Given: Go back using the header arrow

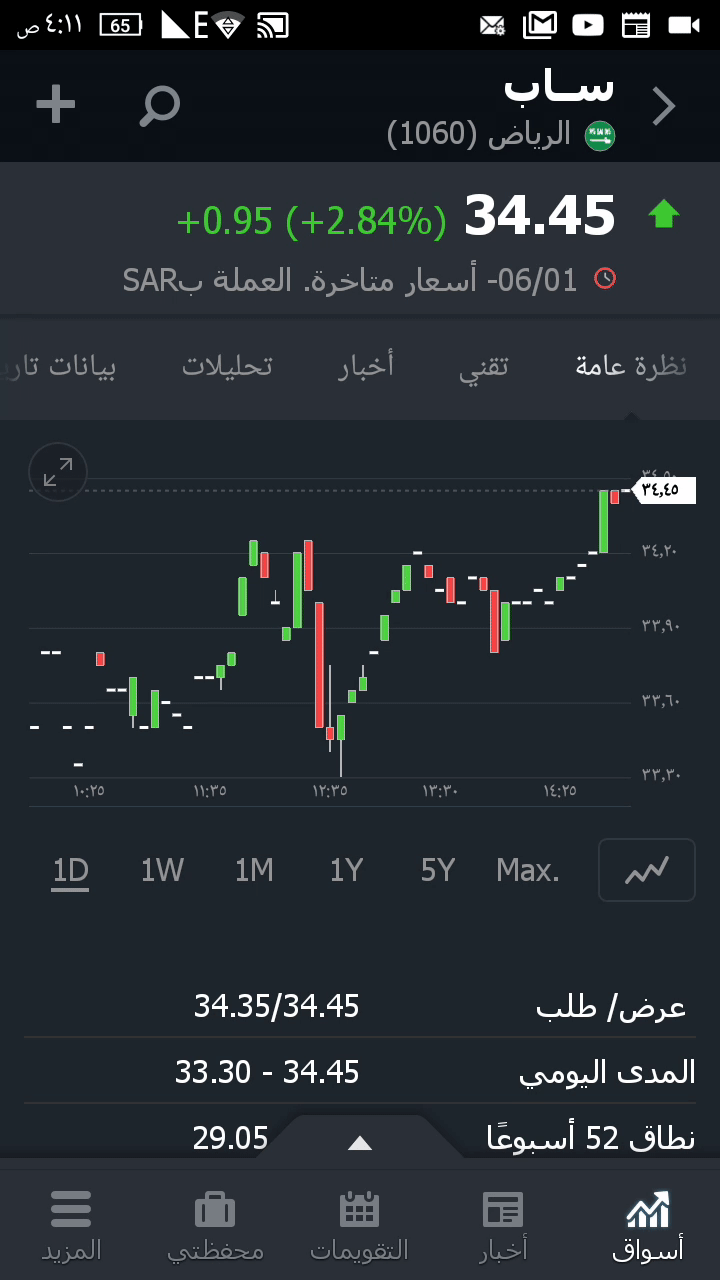Looking at the screenshot, I should pyautogui.click(x=664, y=106).
